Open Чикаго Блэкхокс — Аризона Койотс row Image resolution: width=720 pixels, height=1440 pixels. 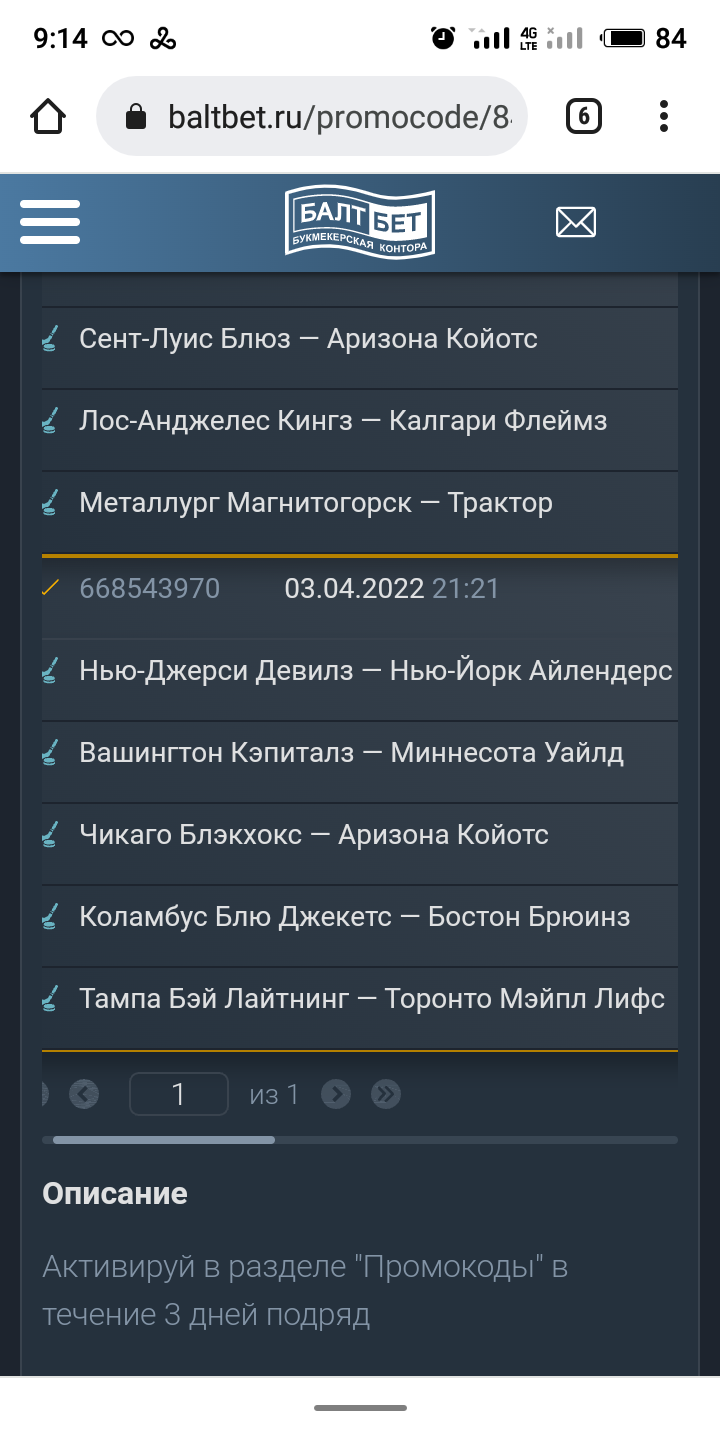[313, 835]
